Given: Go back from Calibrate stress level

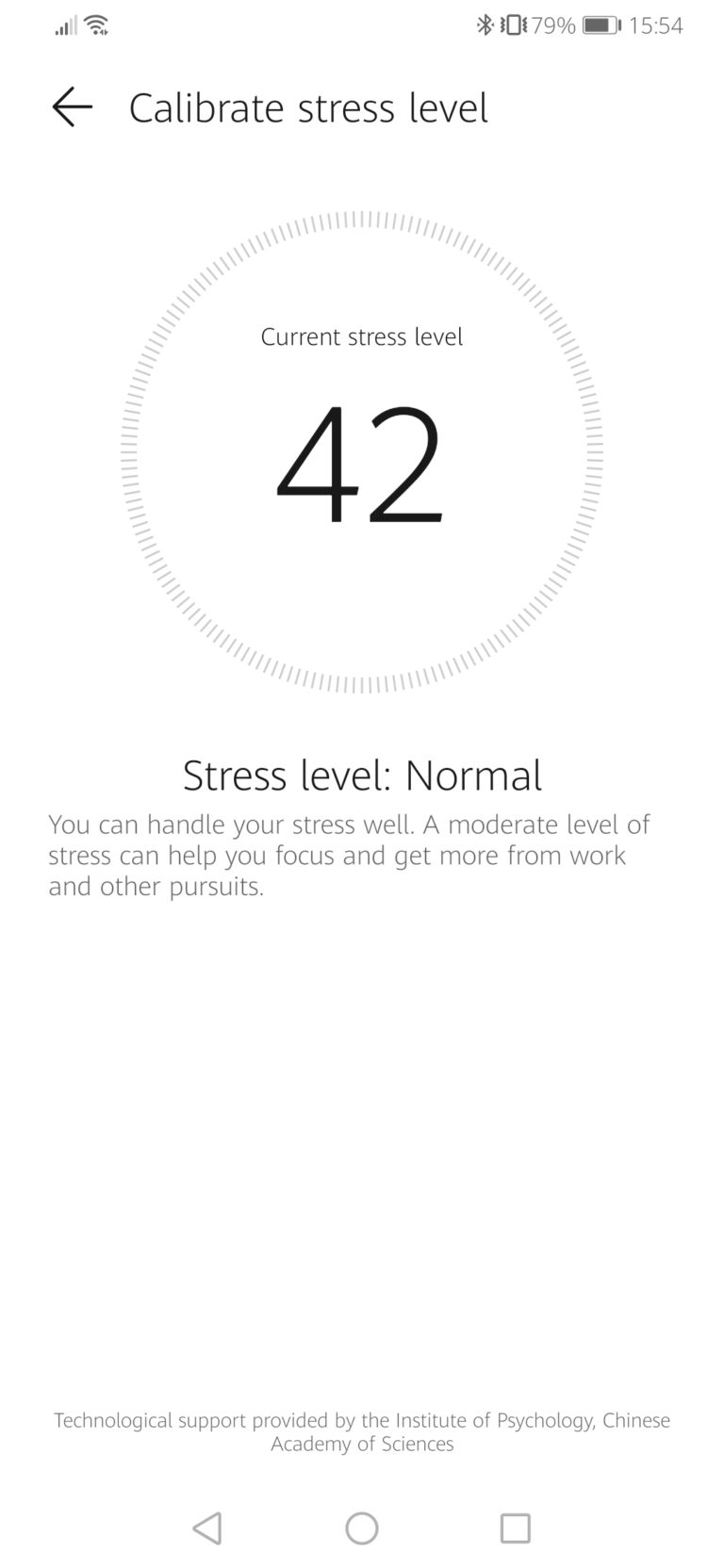Looking at the screenshot, I should [x=72, y=107].
